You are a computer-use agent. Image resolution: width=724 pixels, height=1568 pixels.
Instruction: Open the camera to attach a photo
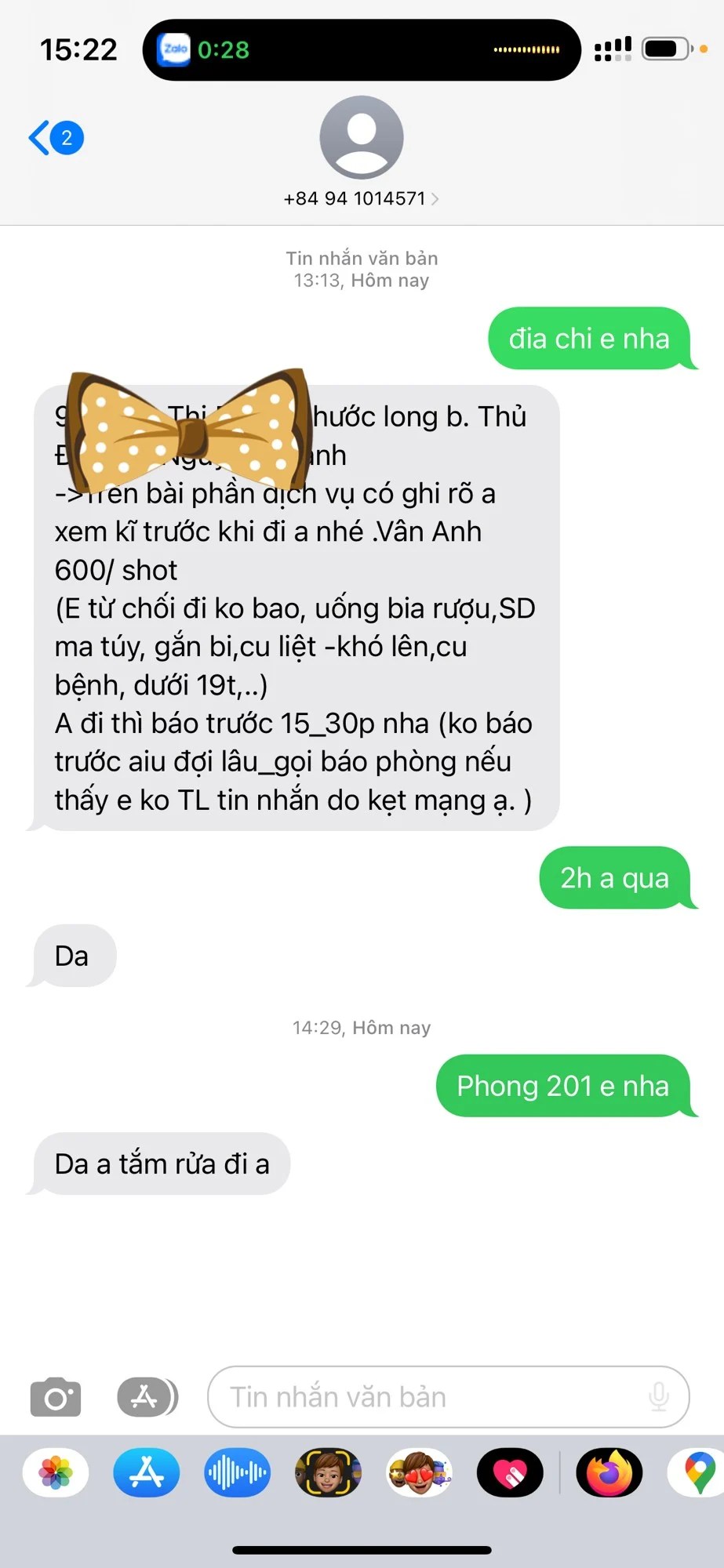(55, 1397)
